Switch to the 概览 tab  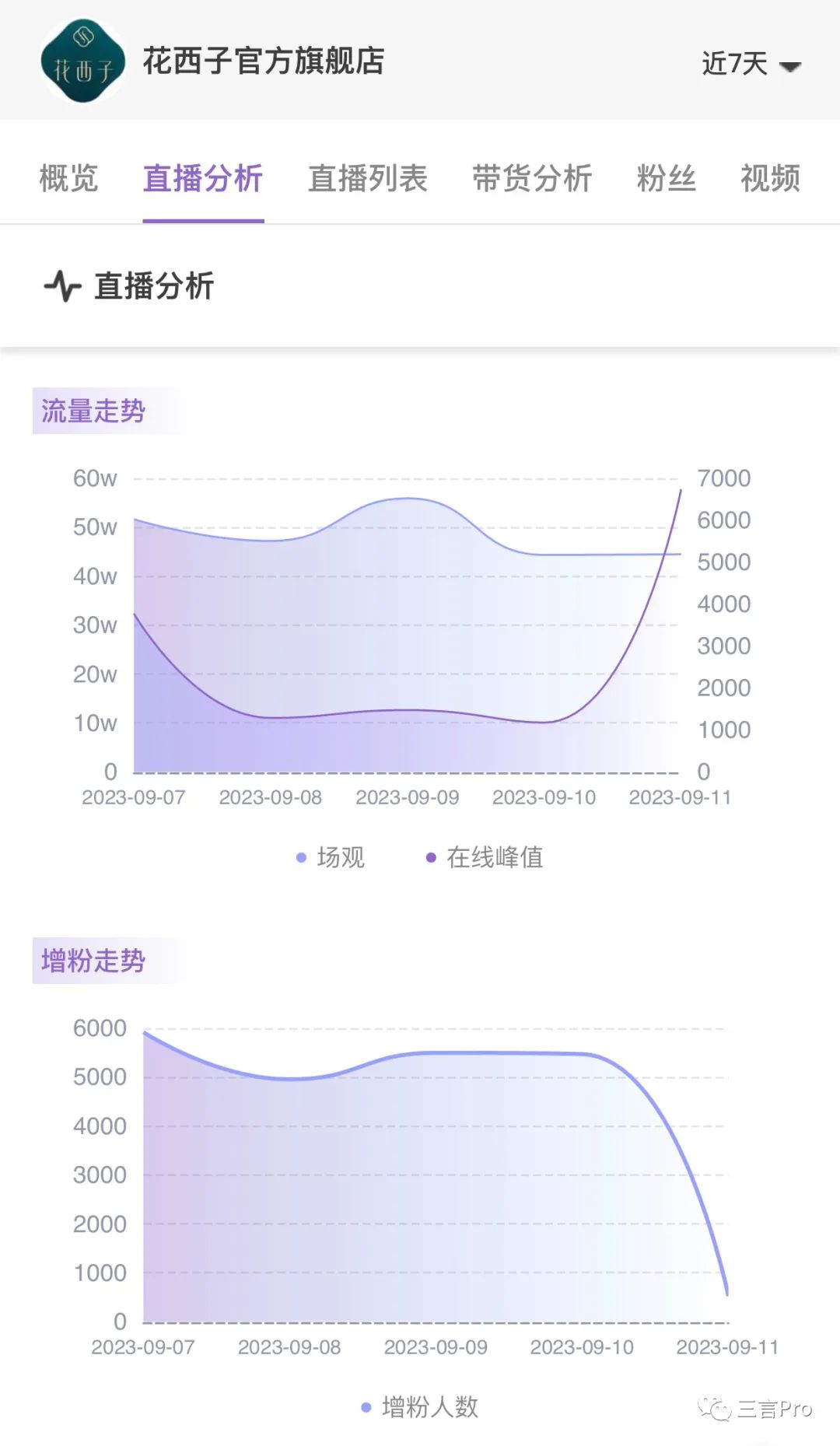[x=68, y=178]
